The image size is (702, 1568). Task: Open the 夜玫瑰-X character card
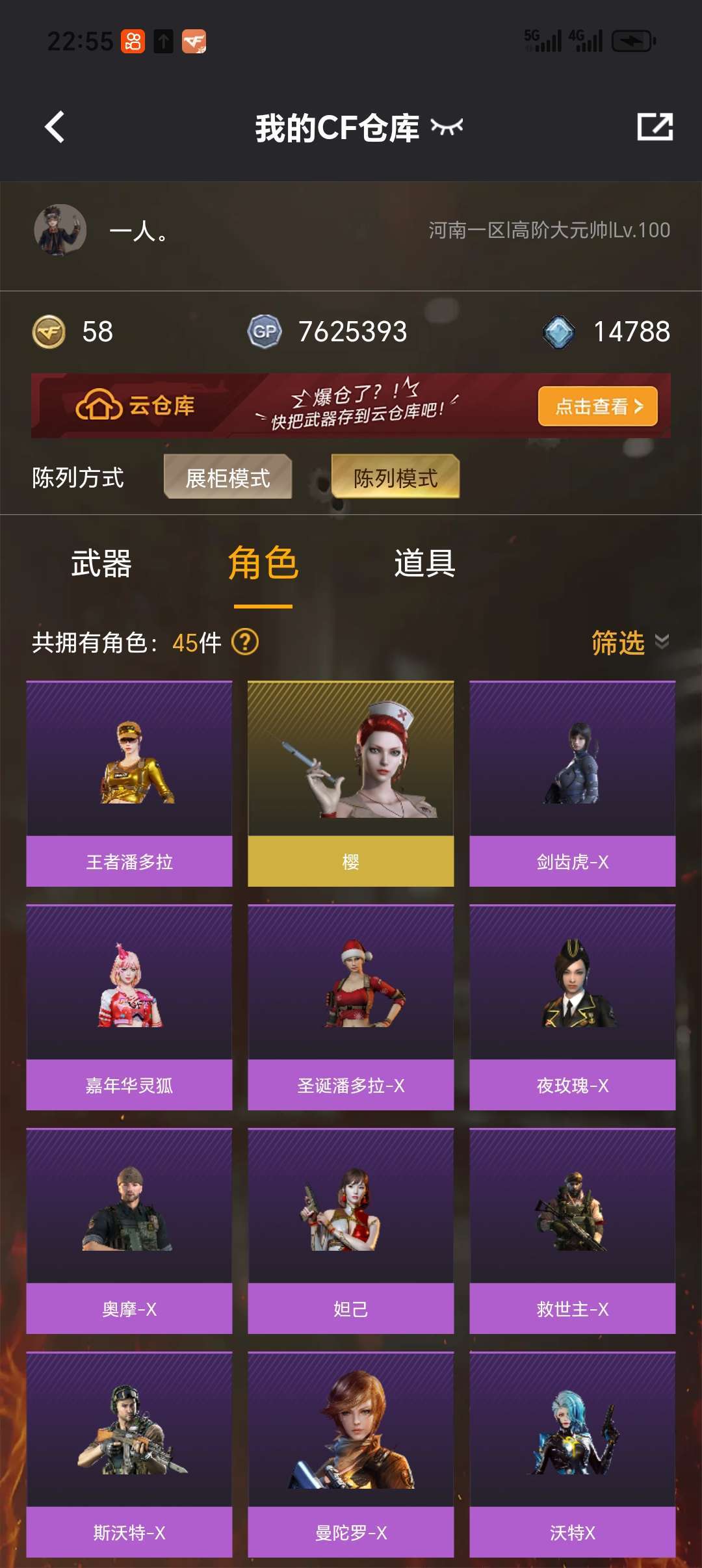pos(572,1007)
